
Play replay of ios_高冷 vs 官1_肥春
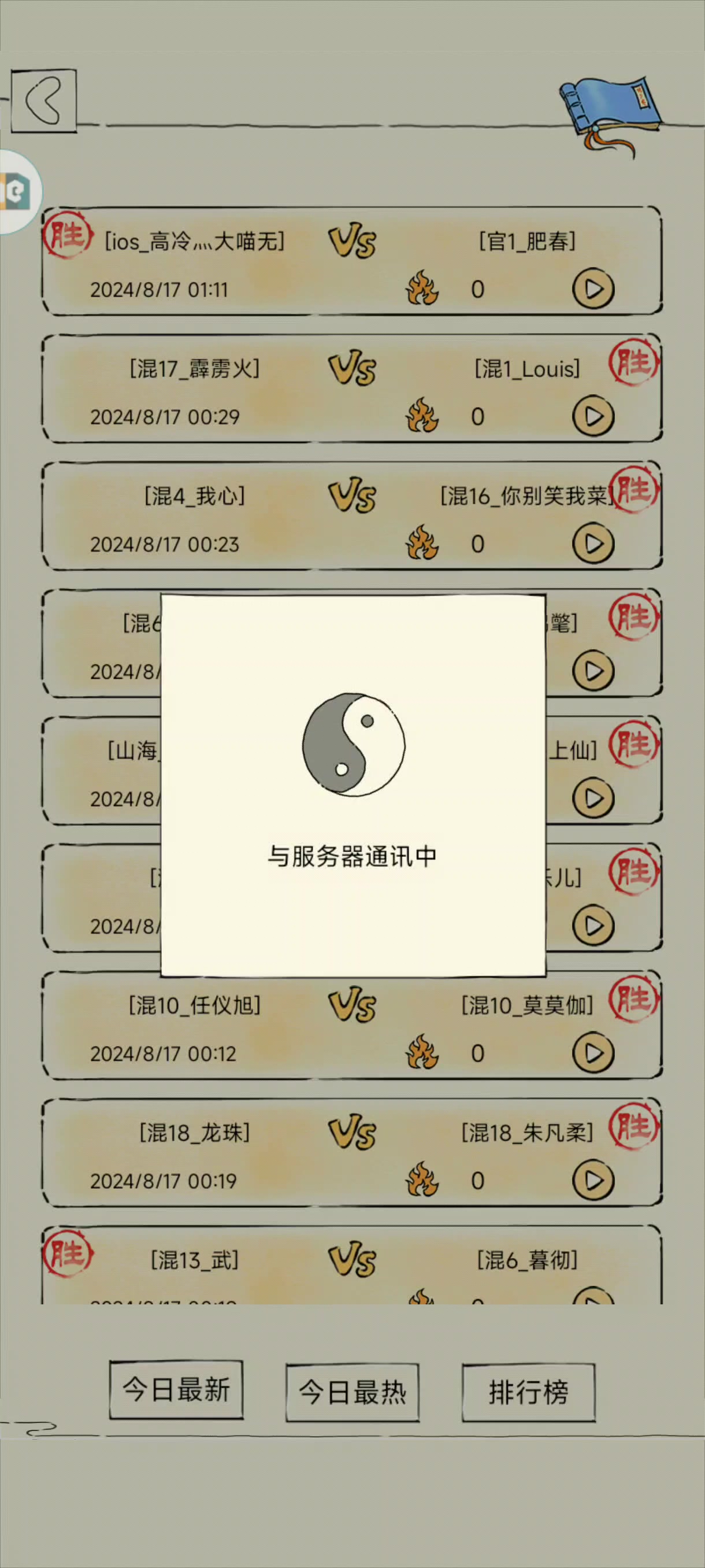(593, 289)
